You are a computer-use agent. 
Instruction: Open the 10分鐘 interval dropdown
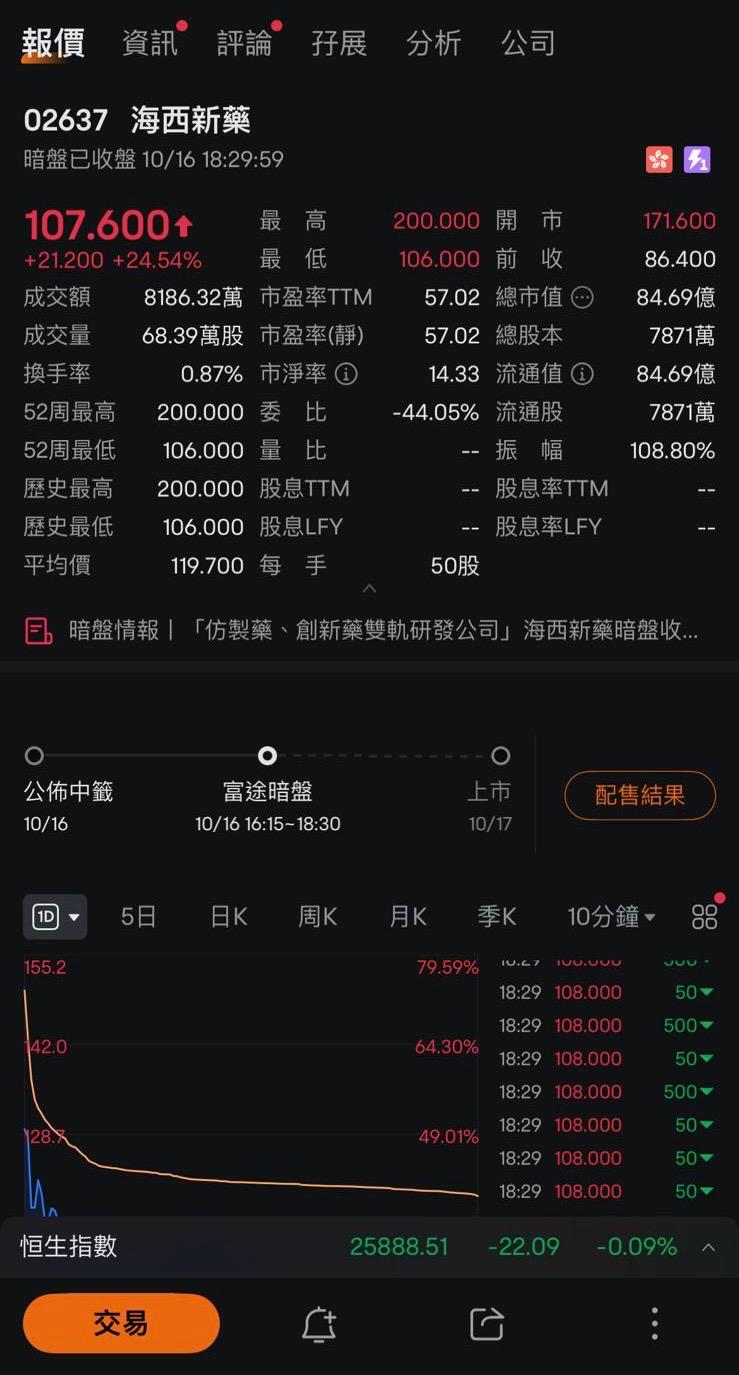click(x=611, y=917)
